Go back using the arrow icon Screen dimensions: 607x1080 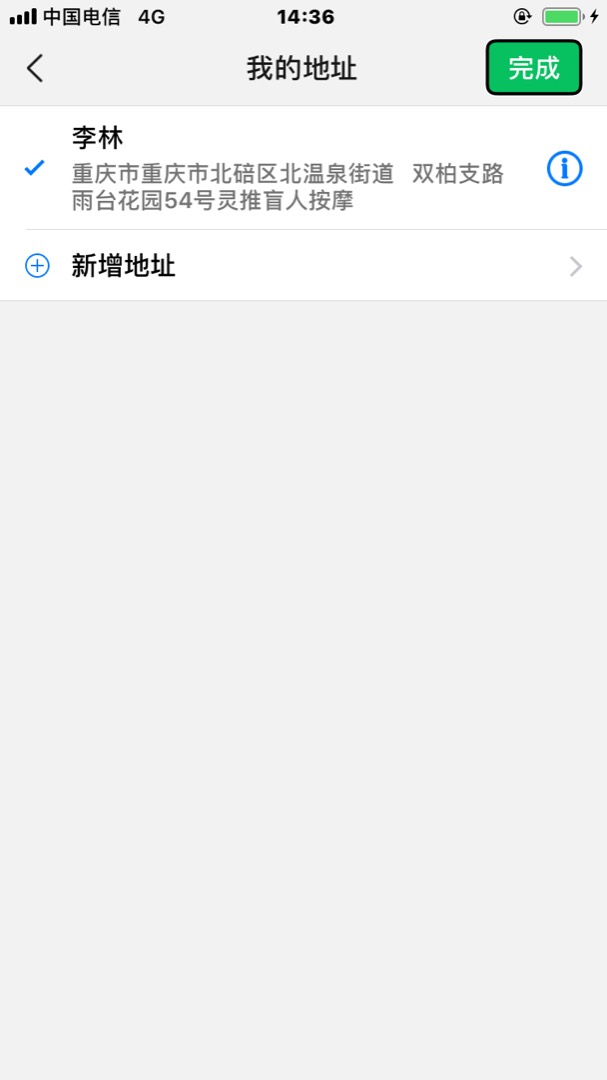pos(36,68)
